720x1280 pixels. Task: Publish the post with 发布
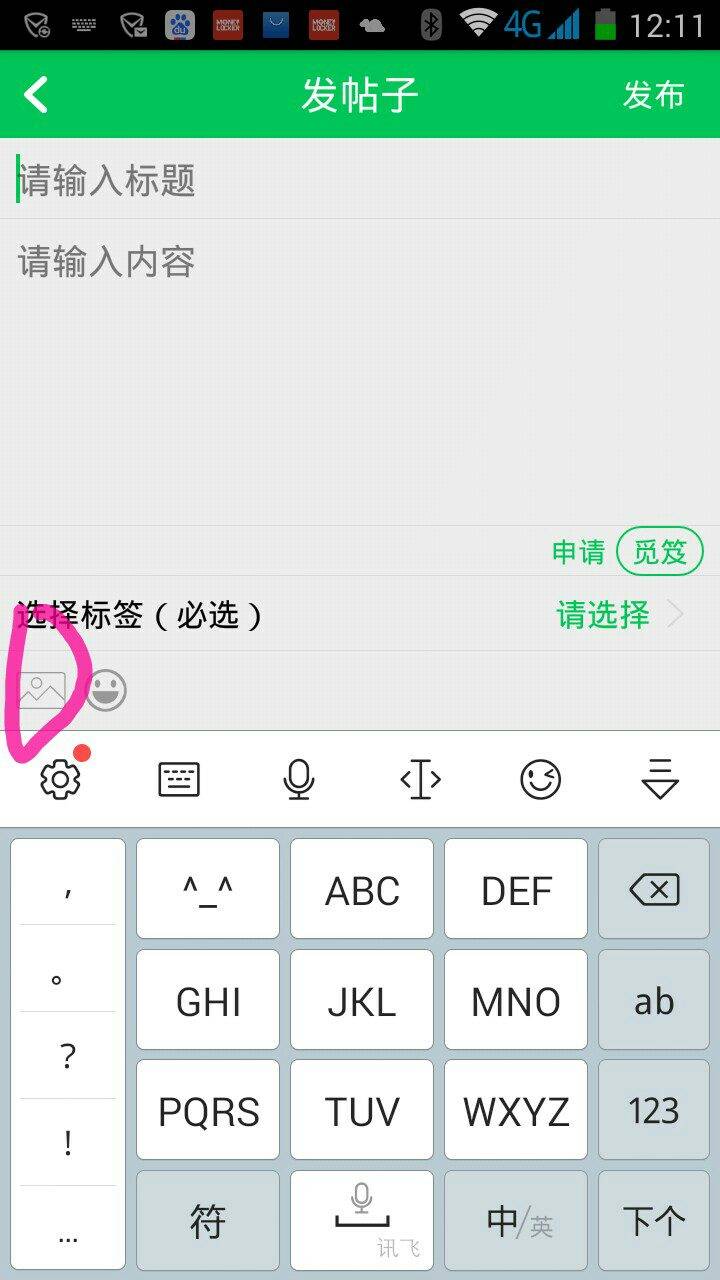[x=653, y=95]
